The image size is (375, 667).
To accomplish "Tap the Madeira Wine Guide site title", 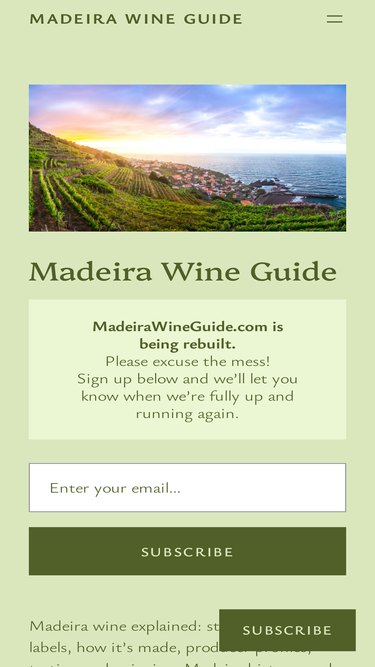I will (136, 19).
